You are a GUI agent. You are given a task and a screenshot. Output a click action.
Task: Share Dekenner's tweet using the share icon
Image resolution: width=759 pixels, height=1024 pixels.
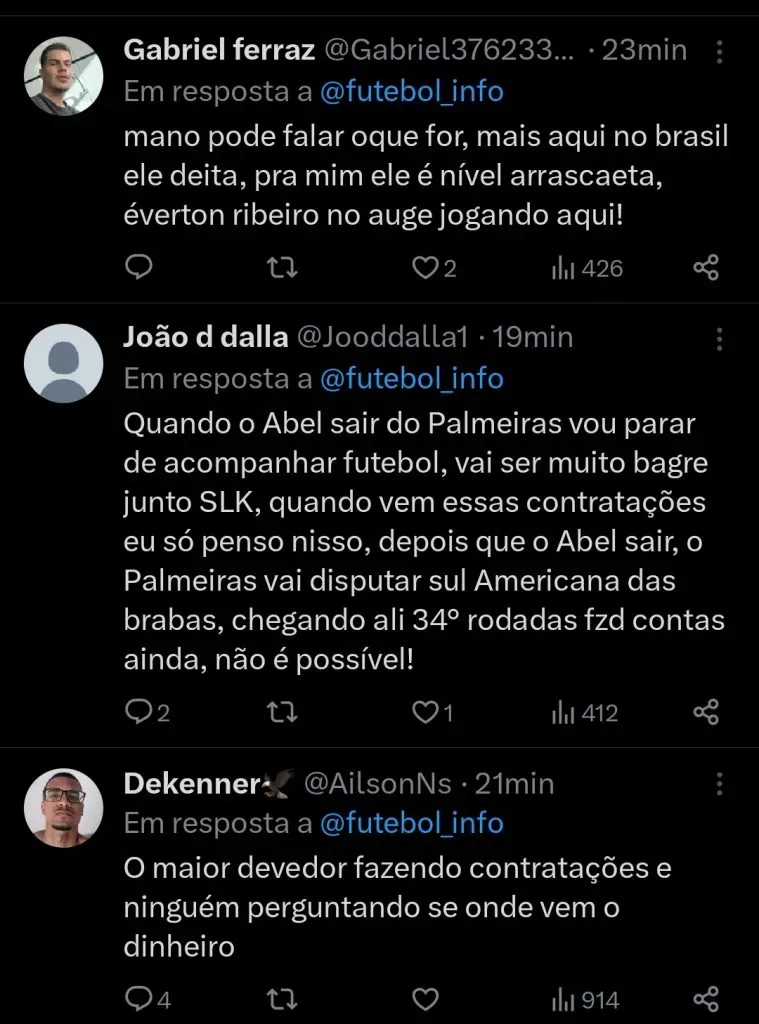tap(707, 998)
